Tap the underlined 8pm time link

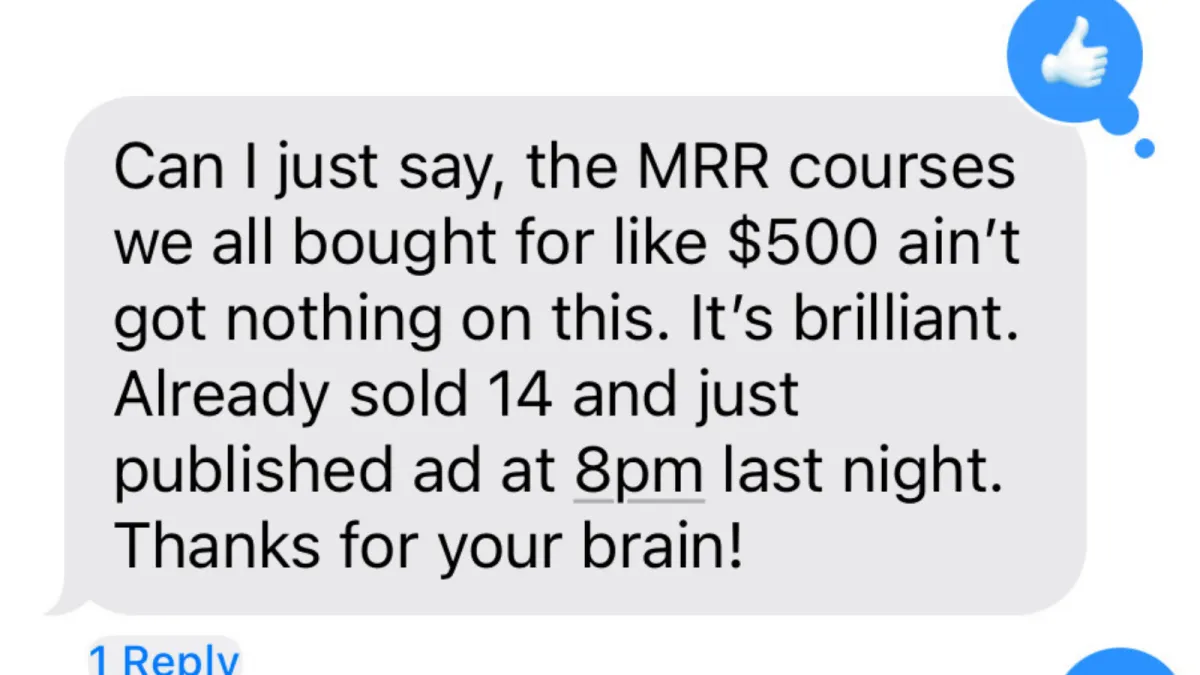[x=639, y=472]
